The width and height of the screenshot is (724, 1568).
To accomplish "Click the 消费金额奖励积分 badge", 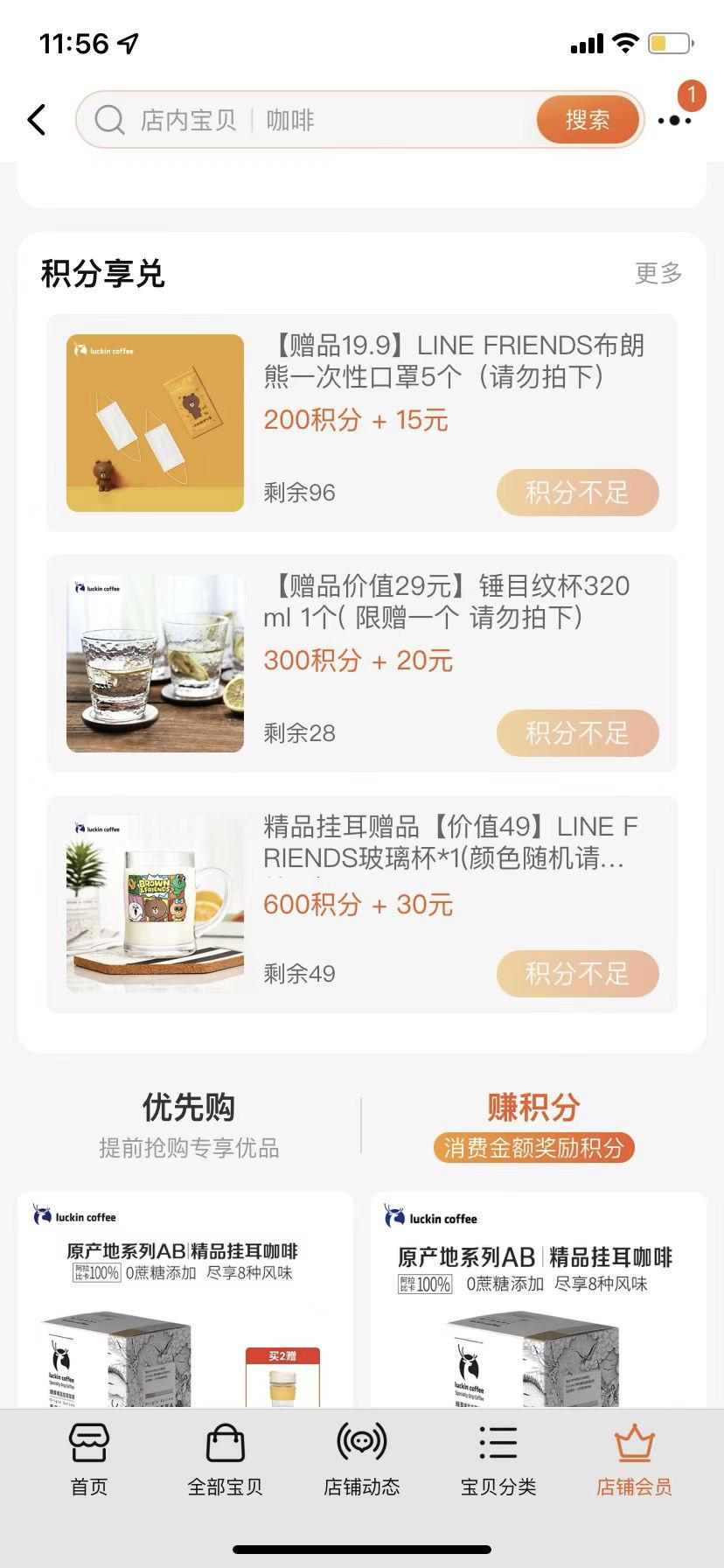I will (534, 1148).
